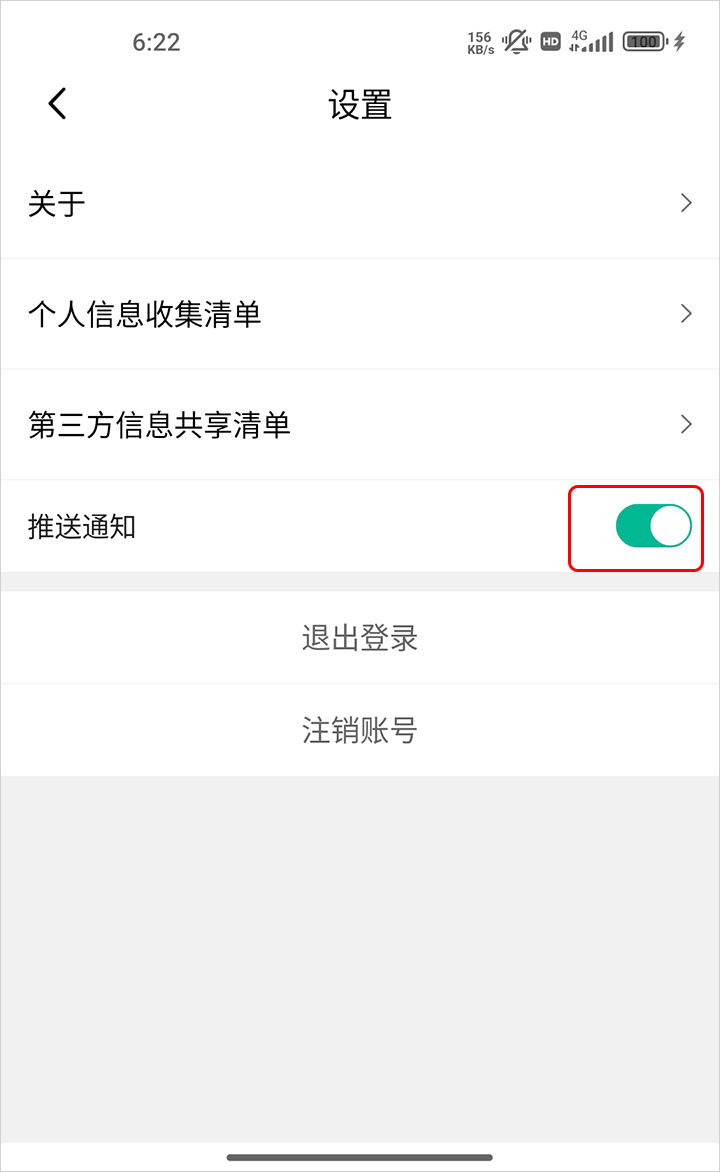Open 第三方信息共享清单
Image resolution: width=720 pixels, height=1172 pixels.
point(360,425)
